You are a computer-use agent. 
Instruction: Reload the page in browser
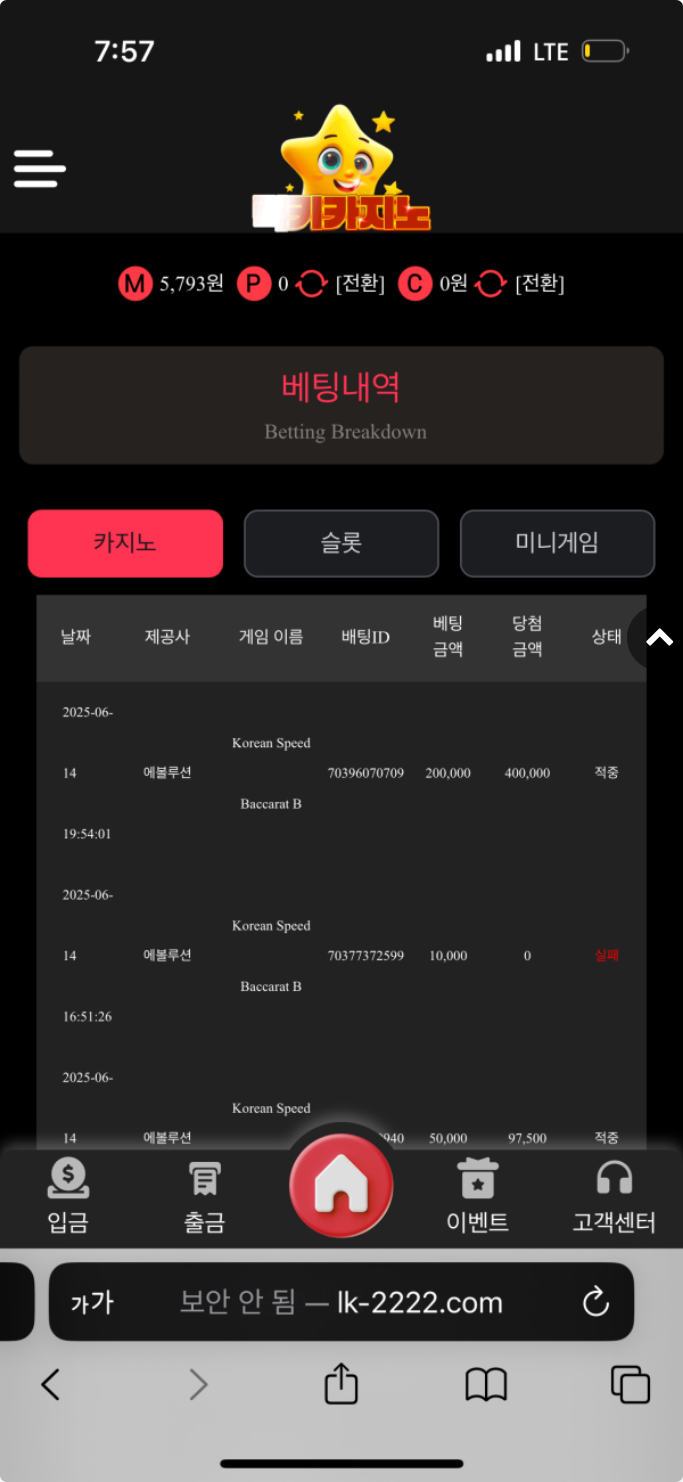[595, 1302]
